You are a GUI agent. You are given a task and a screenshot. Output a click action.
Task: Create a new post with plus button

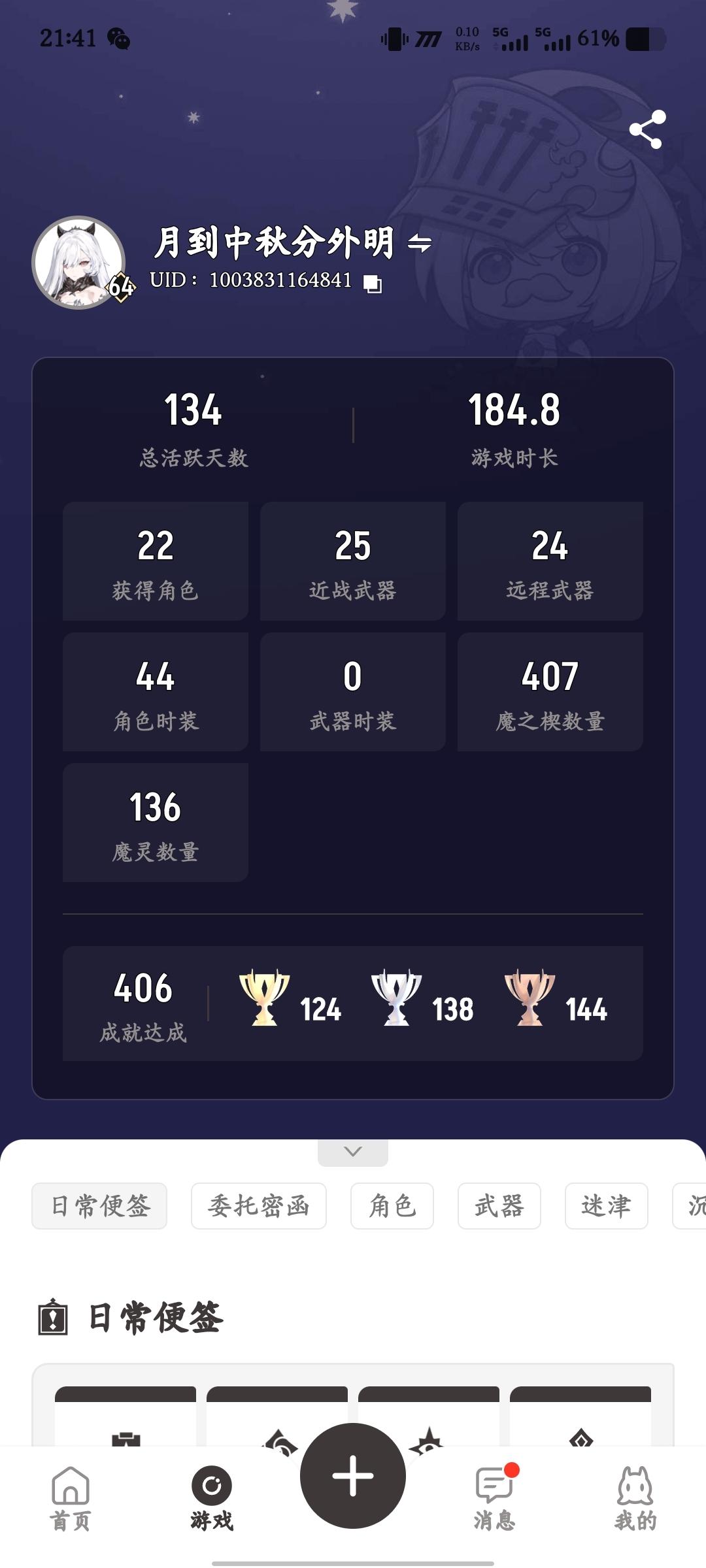[353, 1476]
